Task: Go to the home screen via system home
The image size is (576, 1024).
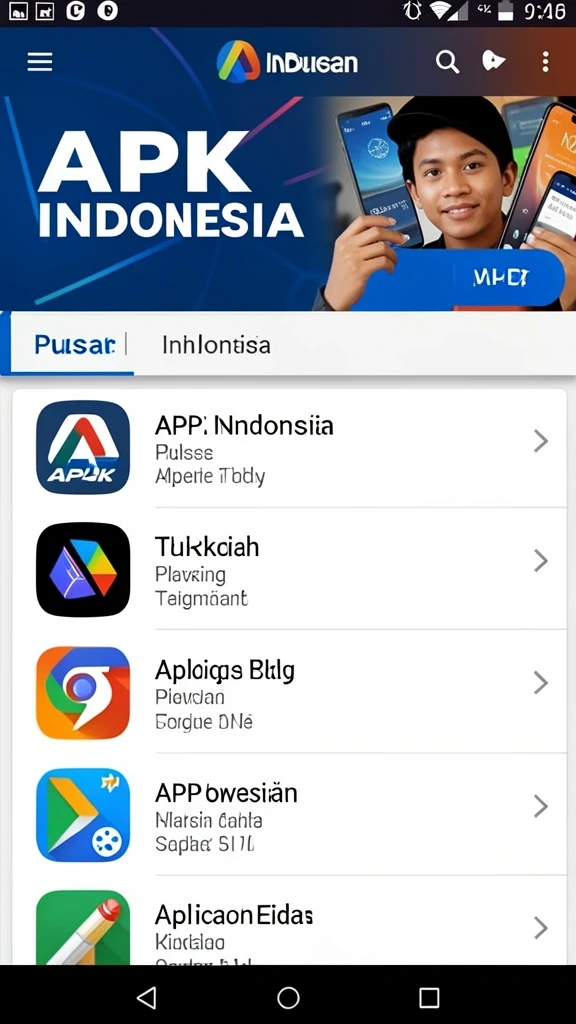Action: pos(288,997)
